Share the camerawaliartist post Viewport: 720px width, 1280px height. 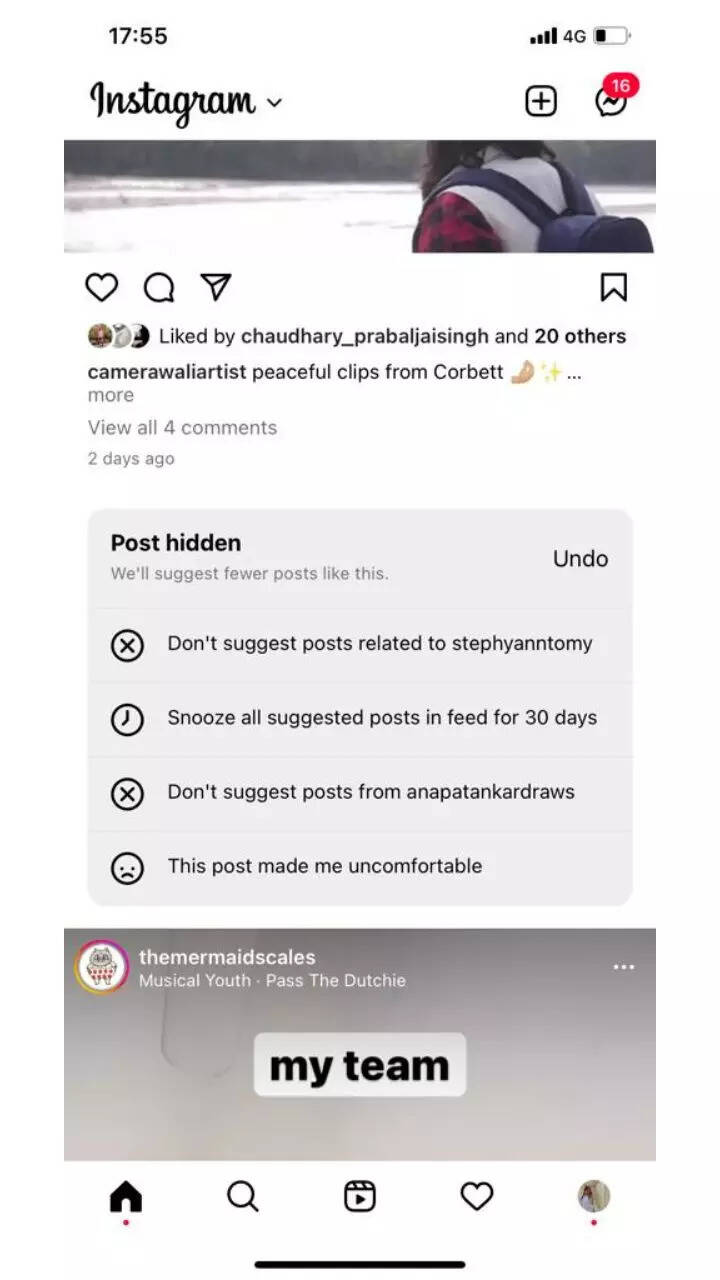click(x=216, y=288)
